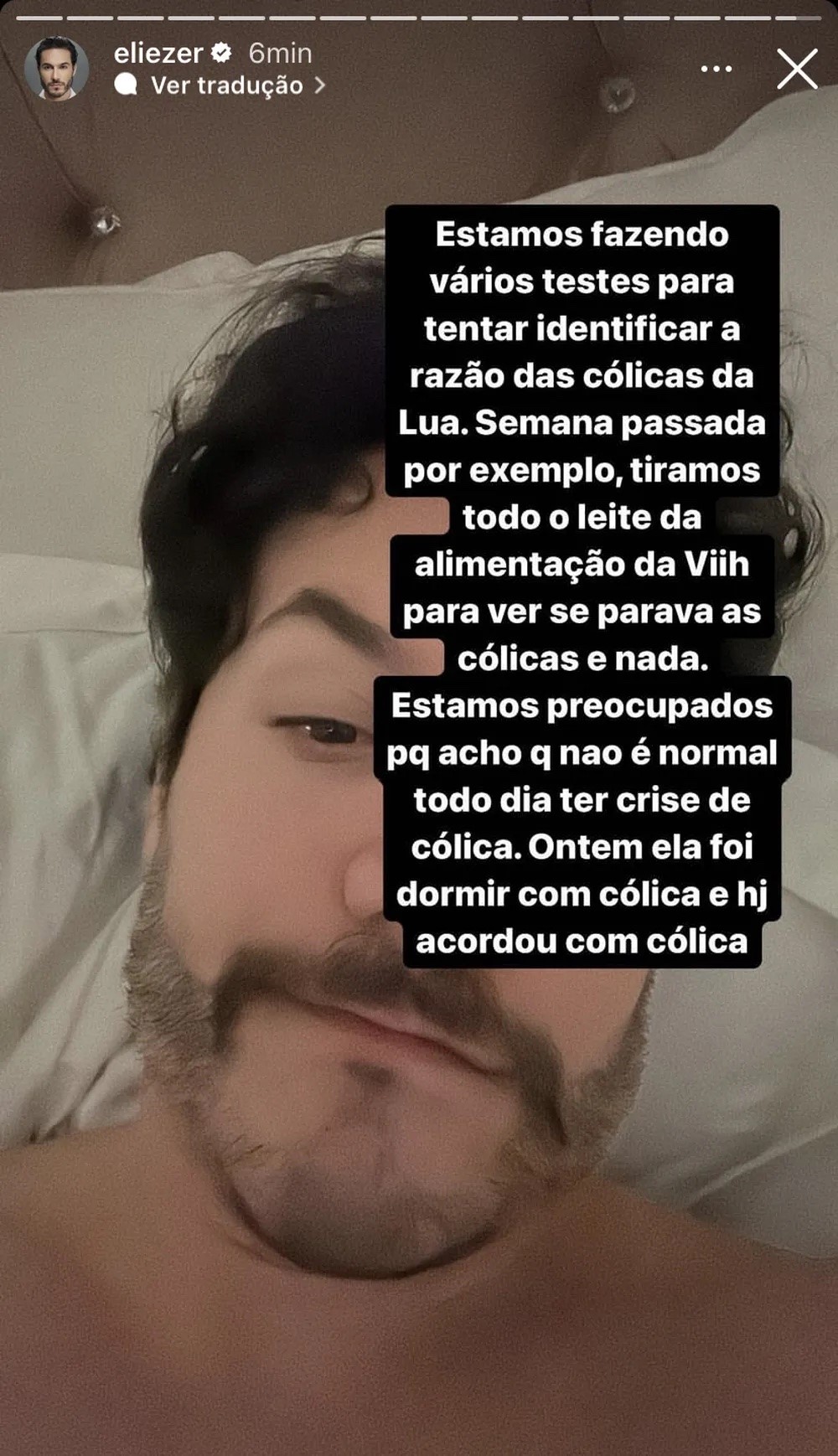838x1456 pixels.
Task: Tap the eliezer username
Action: click(x=158, y=53)
